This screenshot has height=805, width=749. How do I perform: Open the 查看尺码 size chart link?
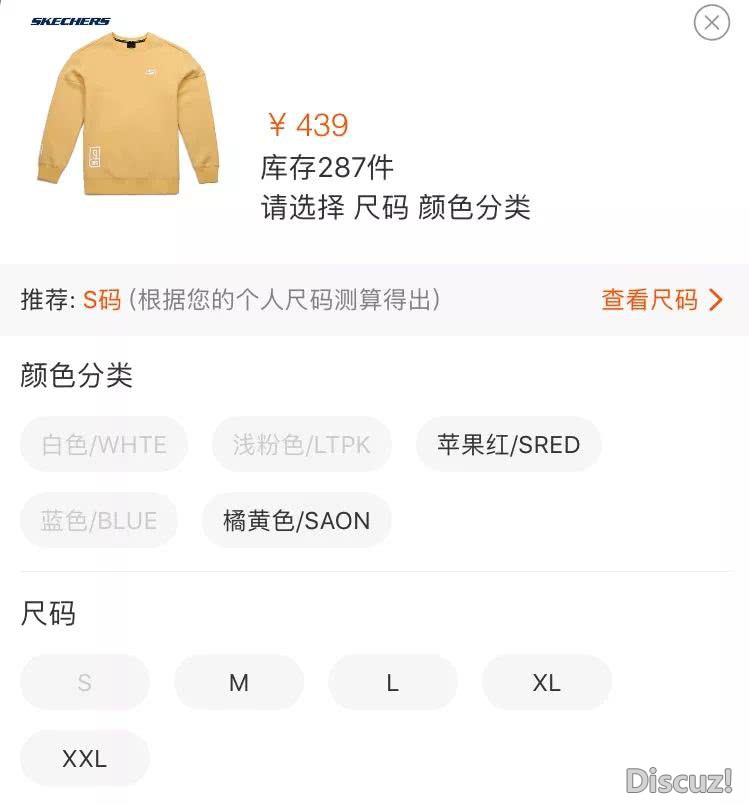(x=661, y=300)
